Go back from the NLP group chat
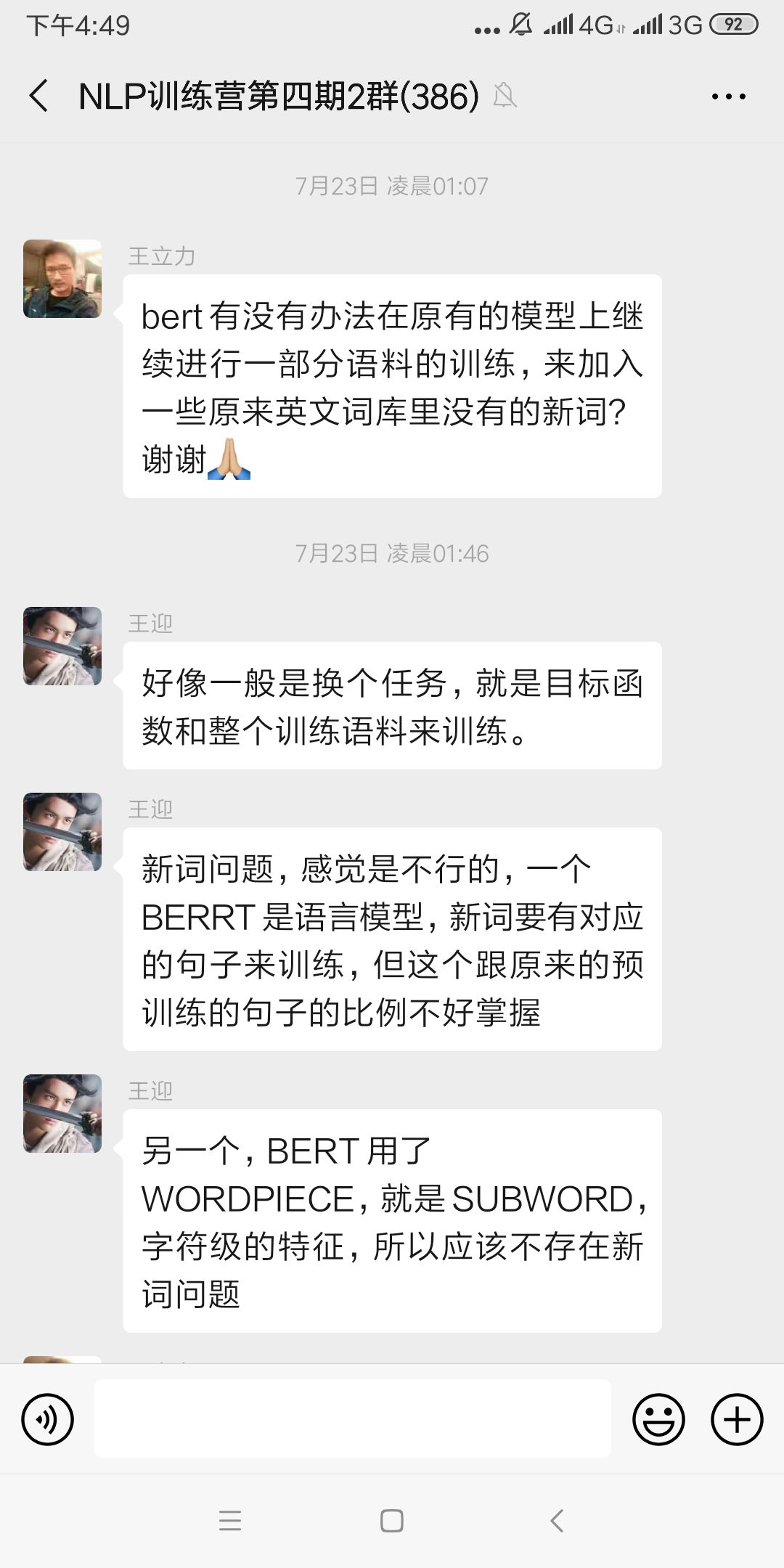Image resolution: width=784 pixels, height=1568 pixels. pos(39,96)
